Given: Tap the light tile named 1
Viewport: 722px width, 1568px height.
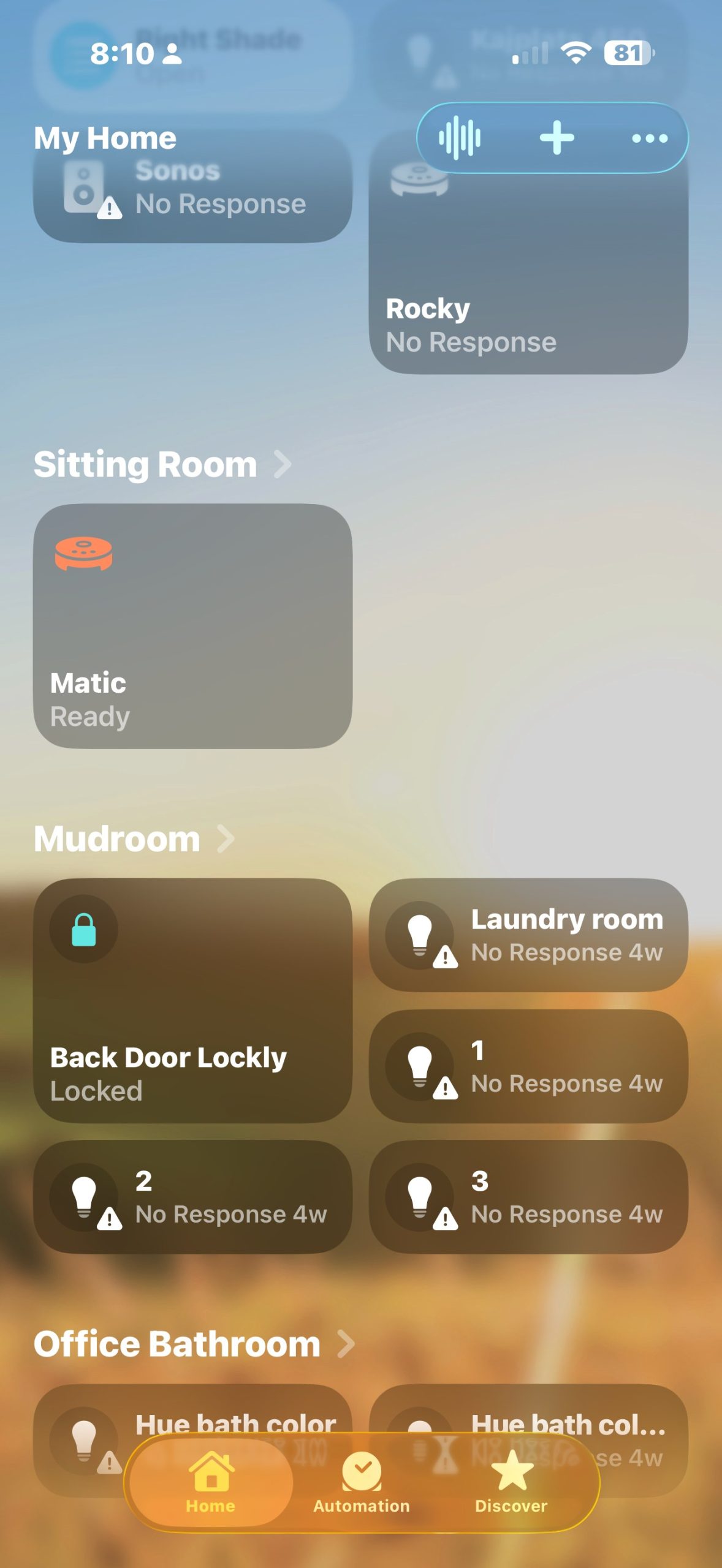Looking at the screenshot, I should 528,1066.
